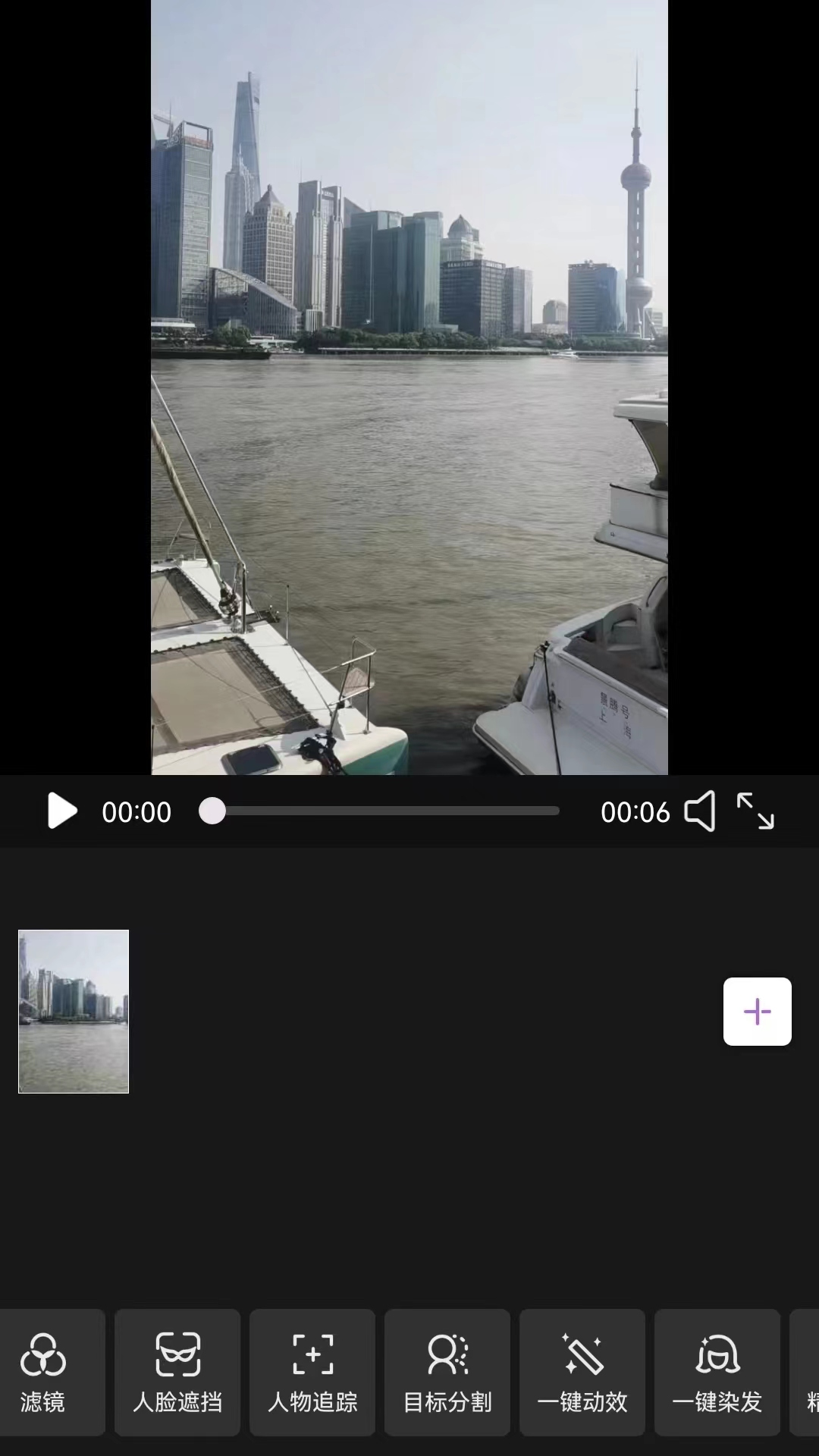Click the wand icon above 一键动效

582,1355
